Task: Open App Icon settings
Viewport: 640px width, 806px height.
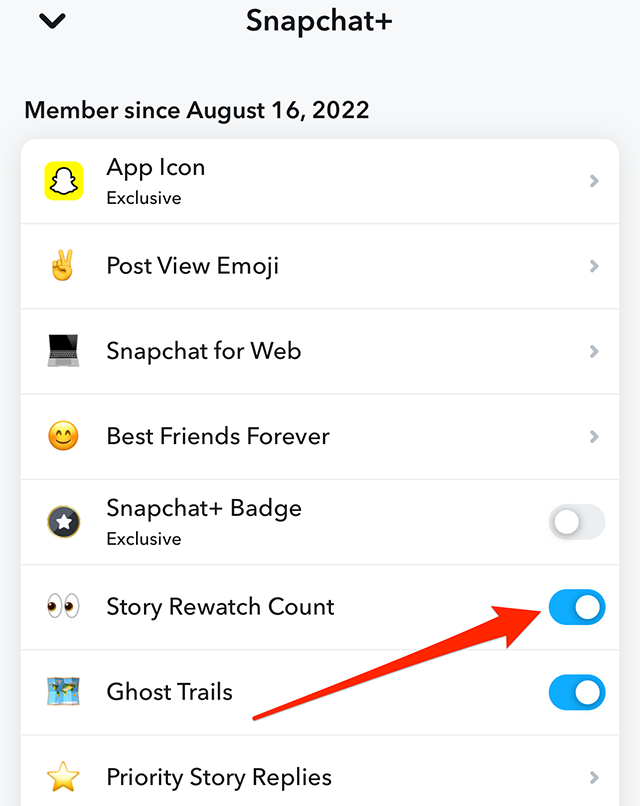Action: pos(319,181)
